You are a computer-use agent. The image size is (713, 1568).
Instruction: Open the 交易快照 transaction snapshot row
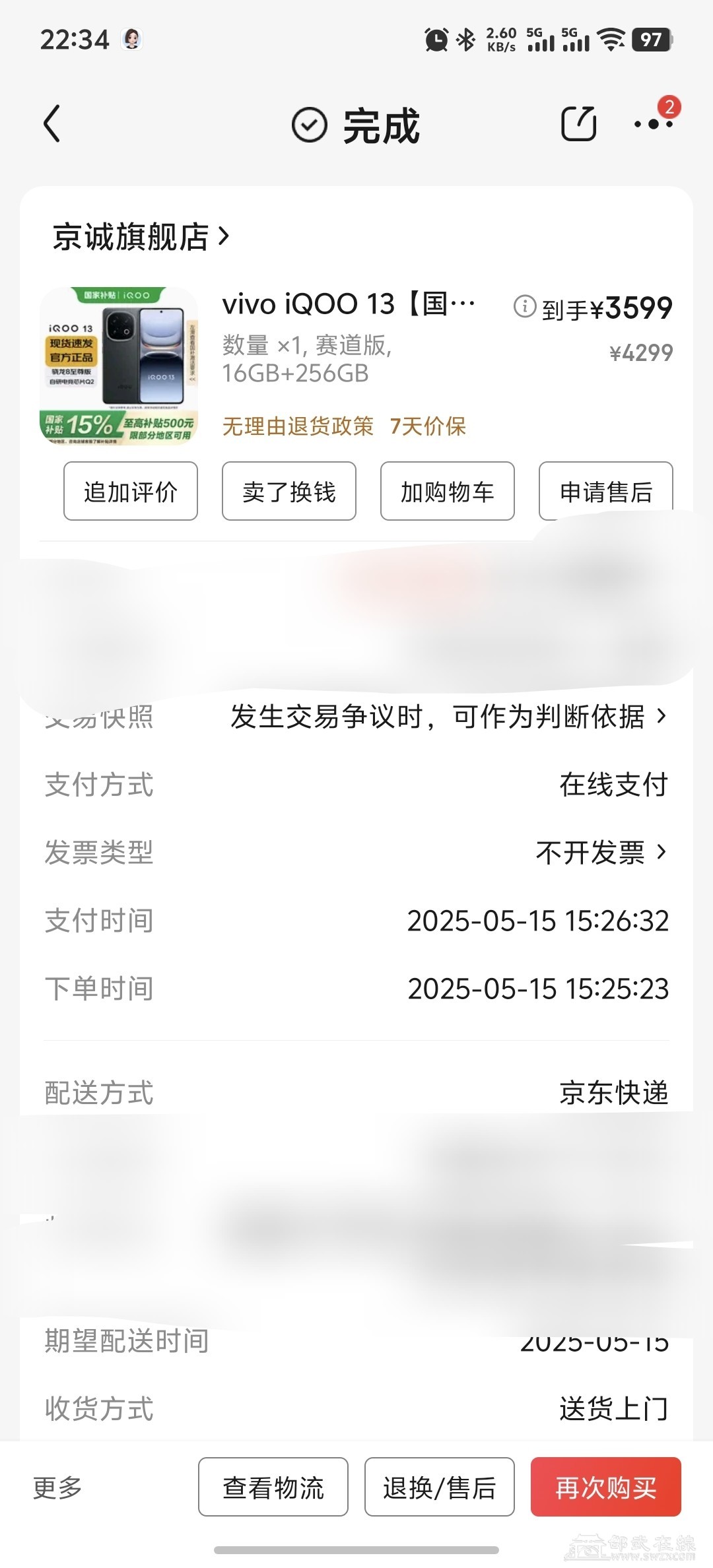449,717
